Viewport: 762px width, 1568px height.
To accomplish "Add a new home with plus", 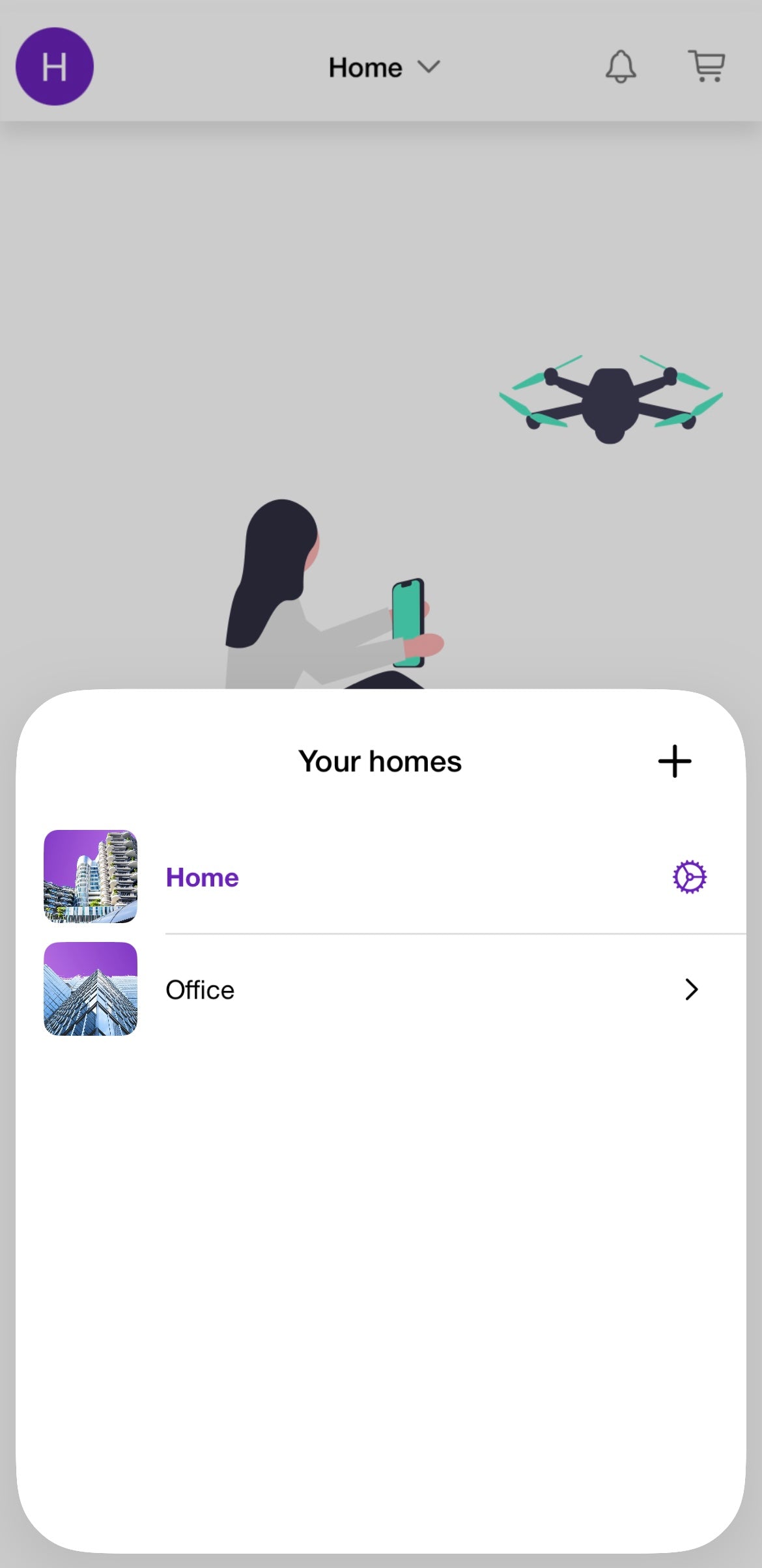I will pos(675,762).
